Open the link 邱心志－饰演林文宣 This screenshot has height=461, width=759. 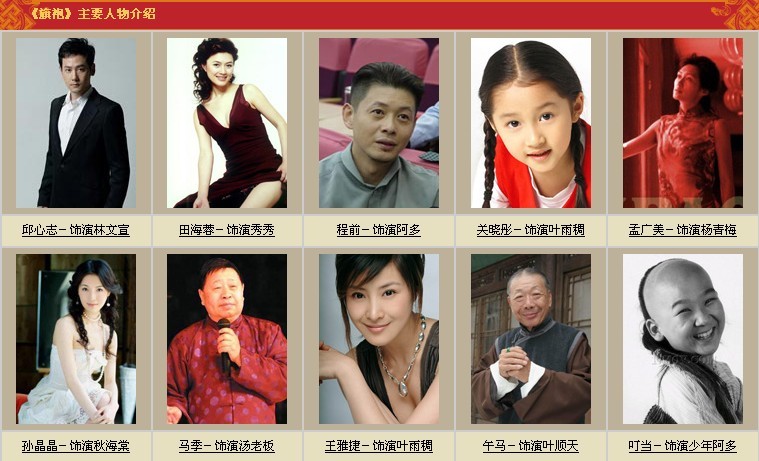tap(76, 230)
